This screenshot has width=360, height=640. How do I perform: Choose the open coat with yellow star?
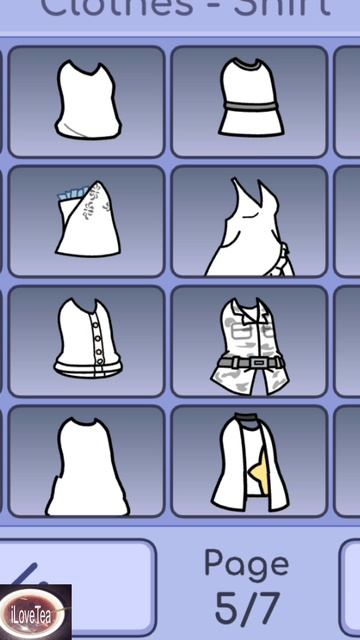point(249,461)
